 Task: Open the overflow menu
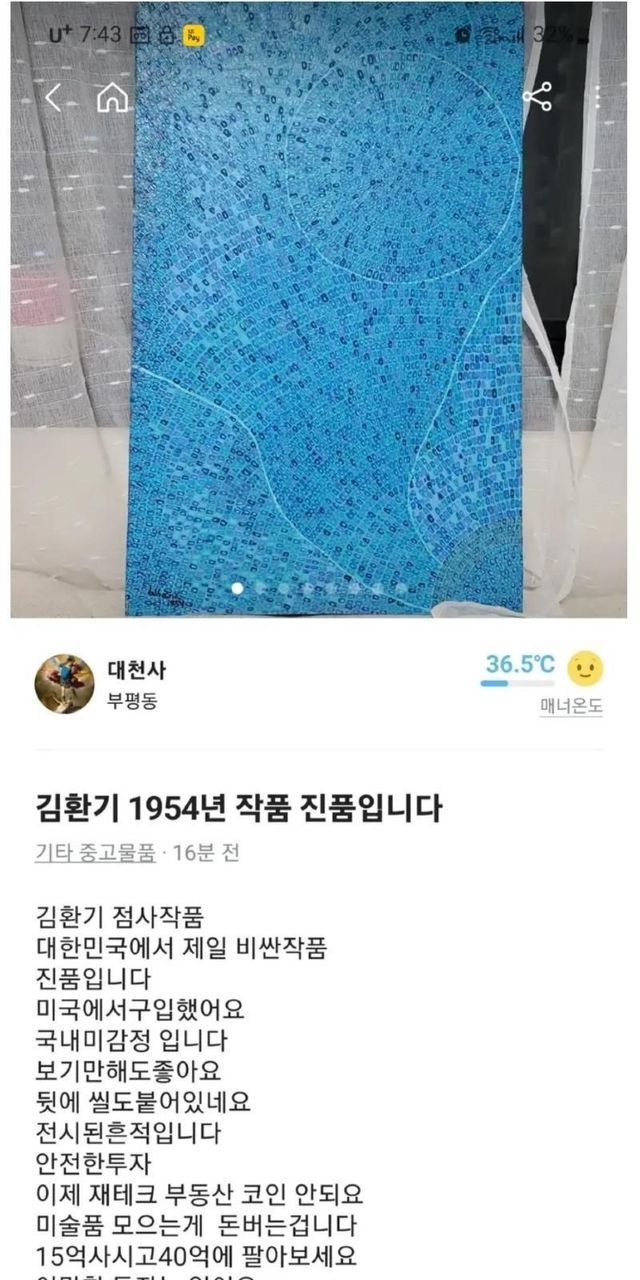598,97
